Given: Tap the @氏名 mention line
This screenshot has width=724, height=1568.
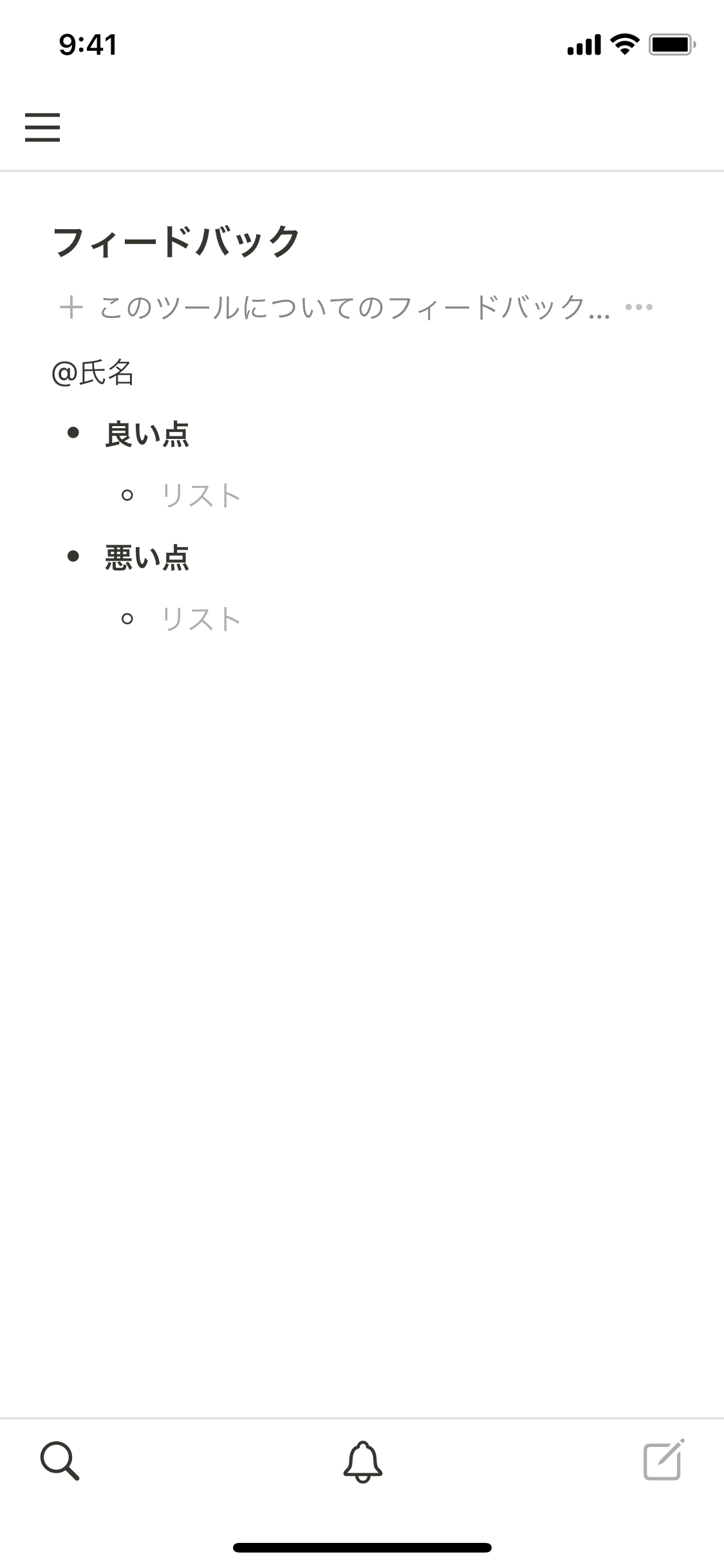Looking at the screenshot, I should pos(93,373).
